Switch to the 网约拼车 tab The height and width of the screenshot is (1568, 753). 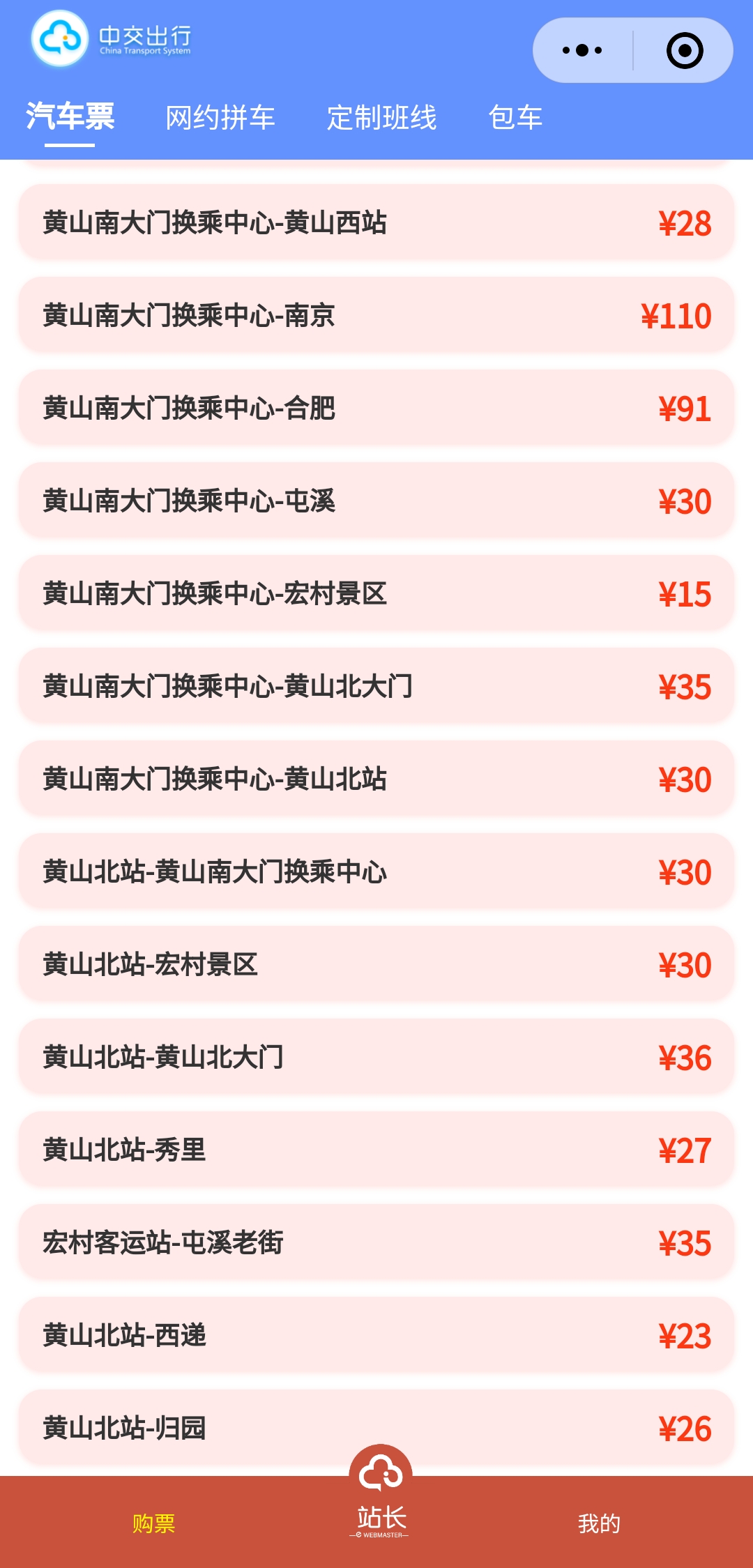point(220,117)
